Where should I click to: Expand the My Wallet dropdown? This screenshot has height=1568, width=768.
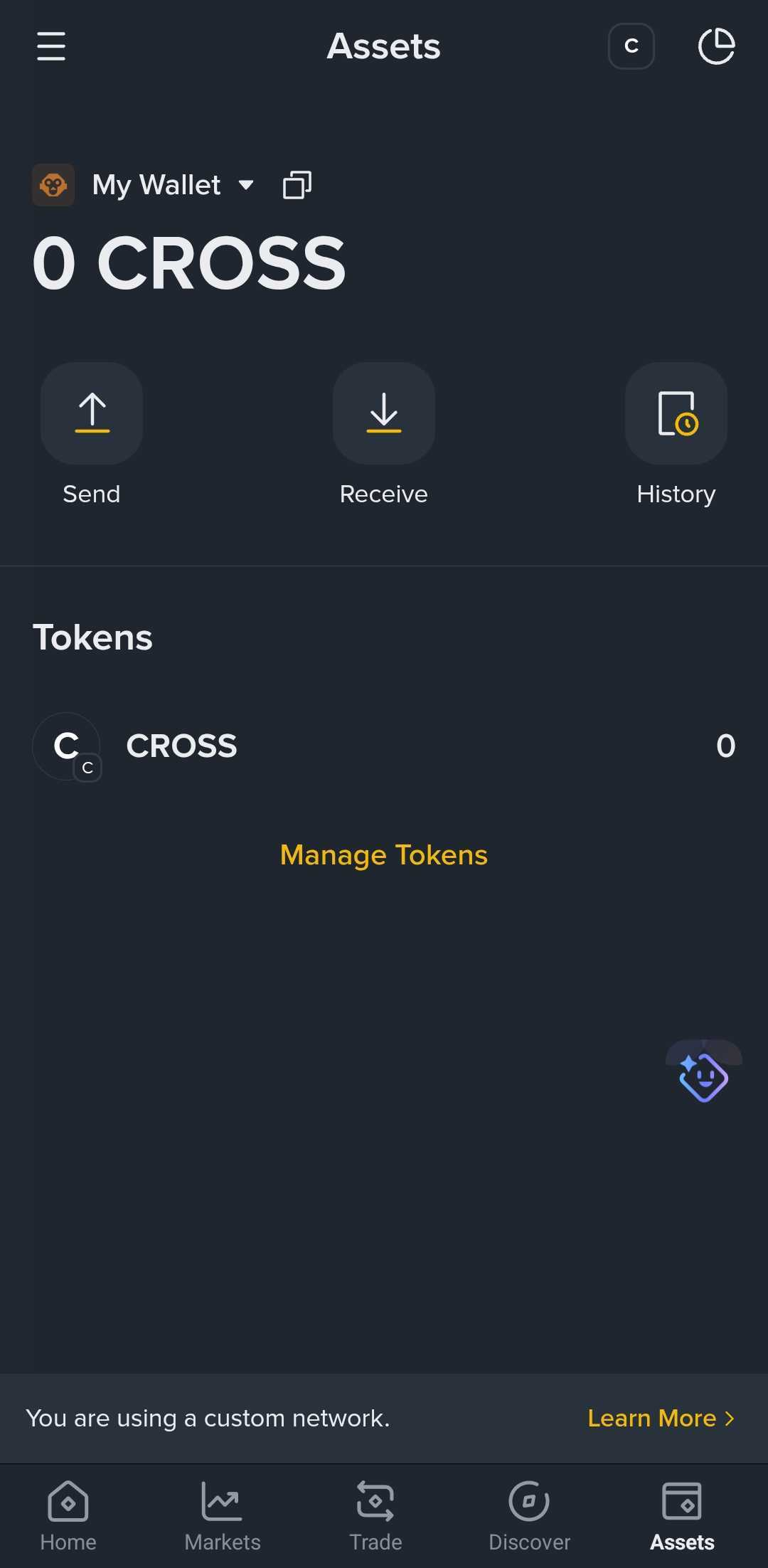click(245, 184)
